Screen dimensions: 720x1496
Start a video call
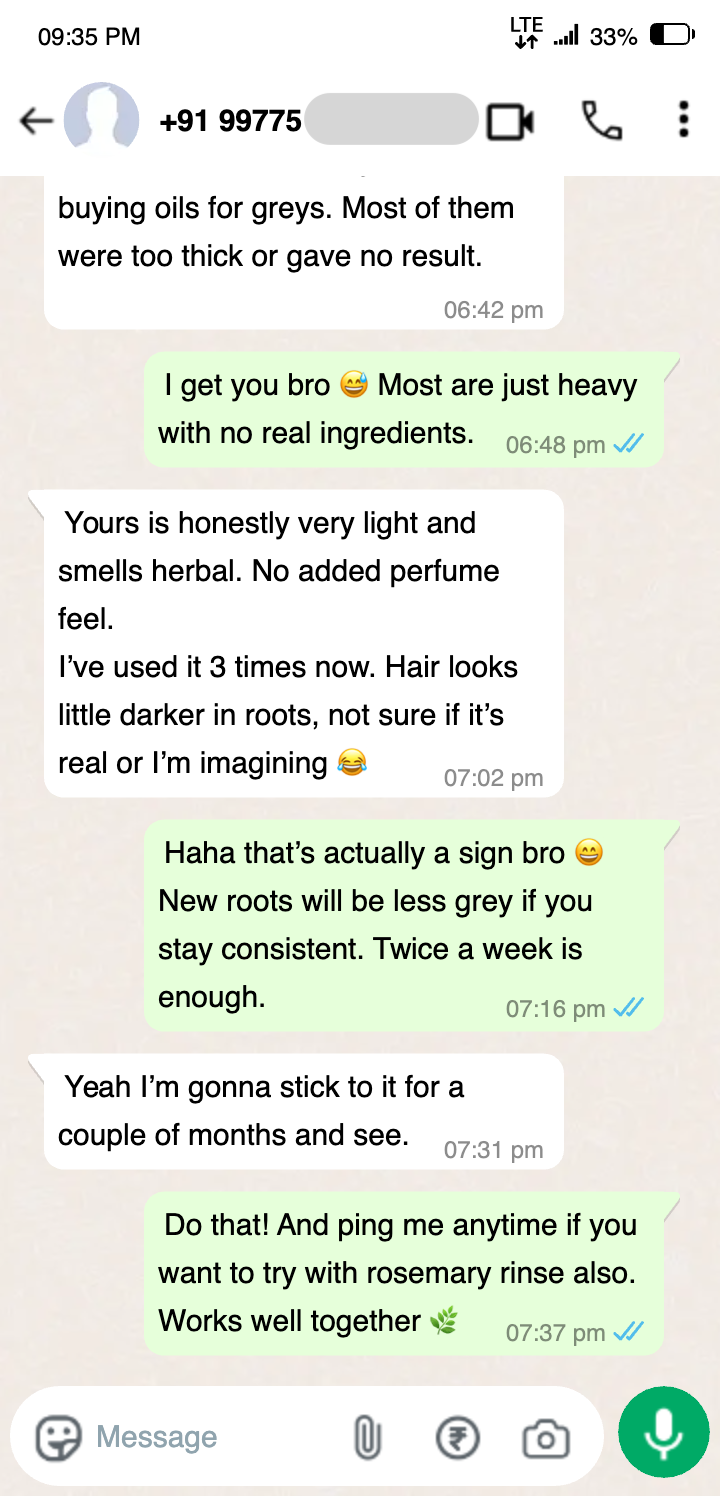tap(510, 122)
